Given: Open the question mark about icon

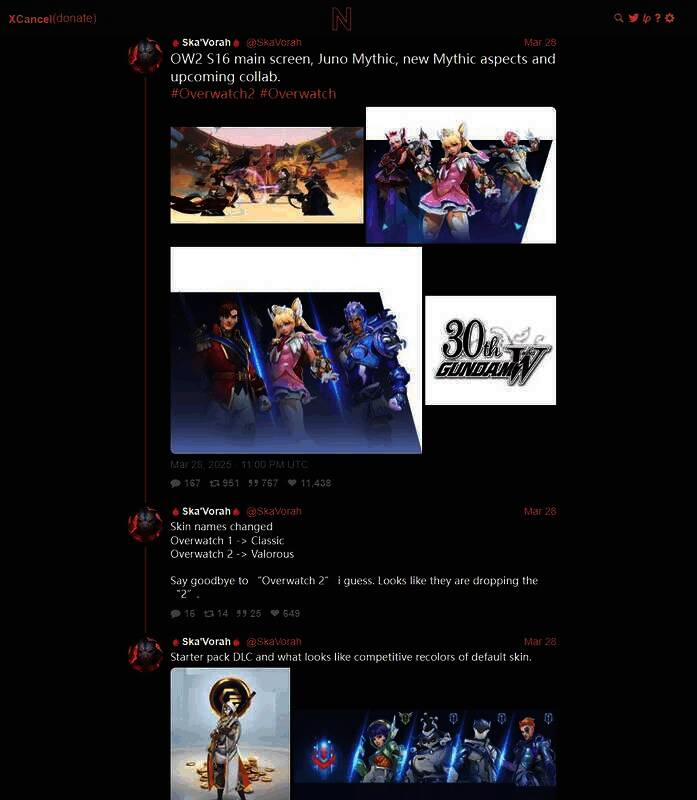Looking at the screenshot, I should coord(658,18).
